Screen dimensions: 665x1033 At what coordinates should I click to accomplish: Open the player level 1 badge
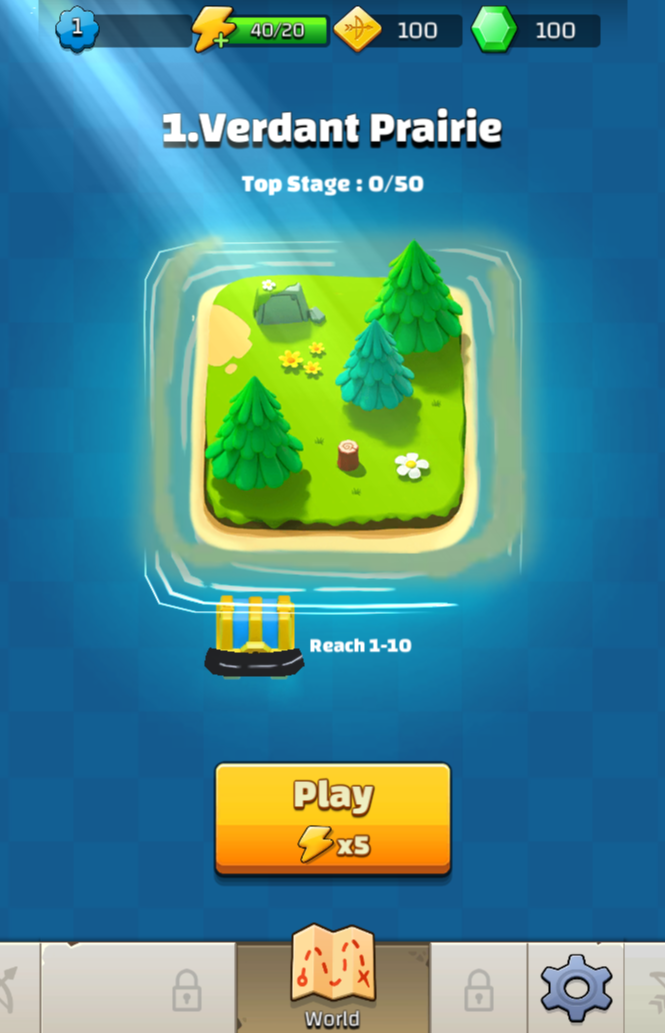pyautogui.click(x=78, y=29)
